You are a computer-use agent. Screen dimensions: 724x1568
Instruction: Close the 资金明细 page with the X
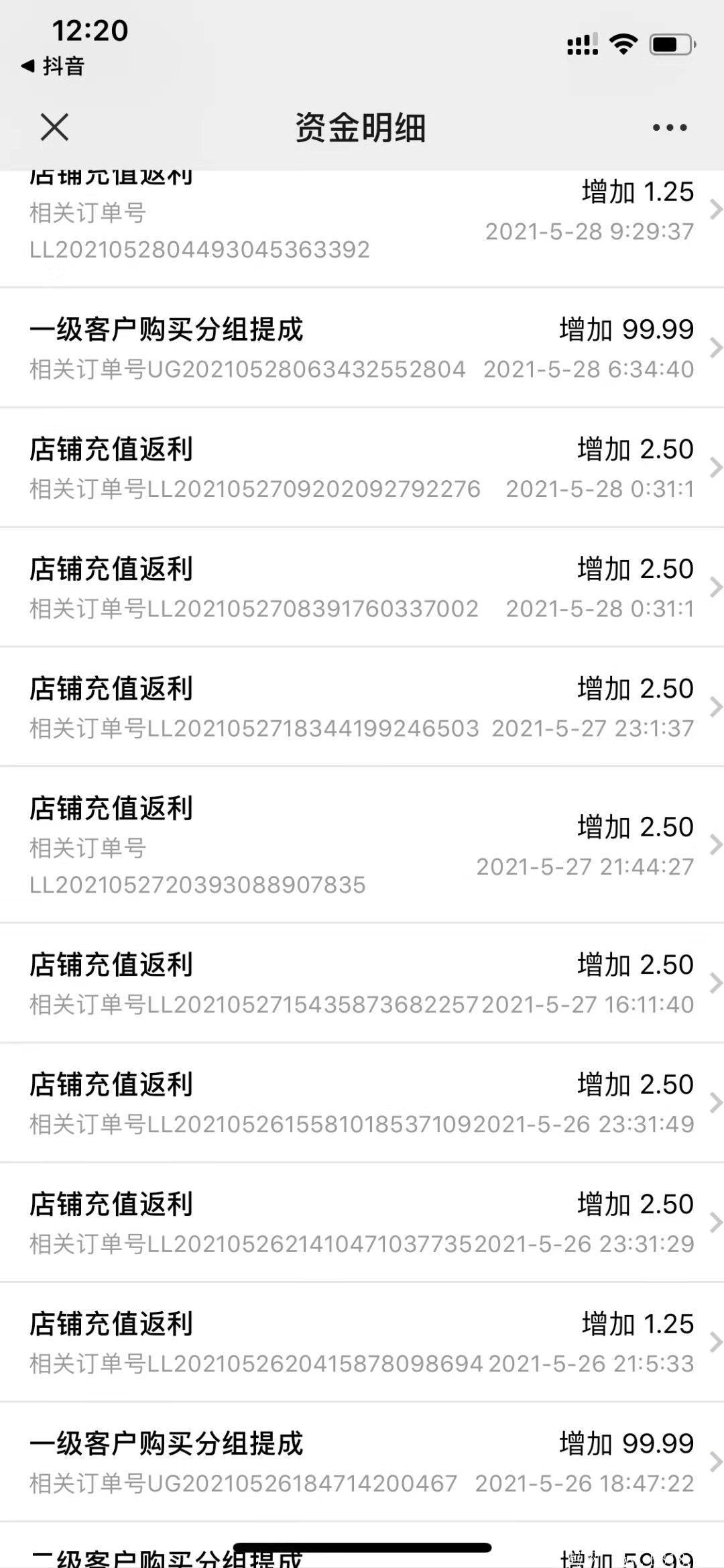[55, 126]
